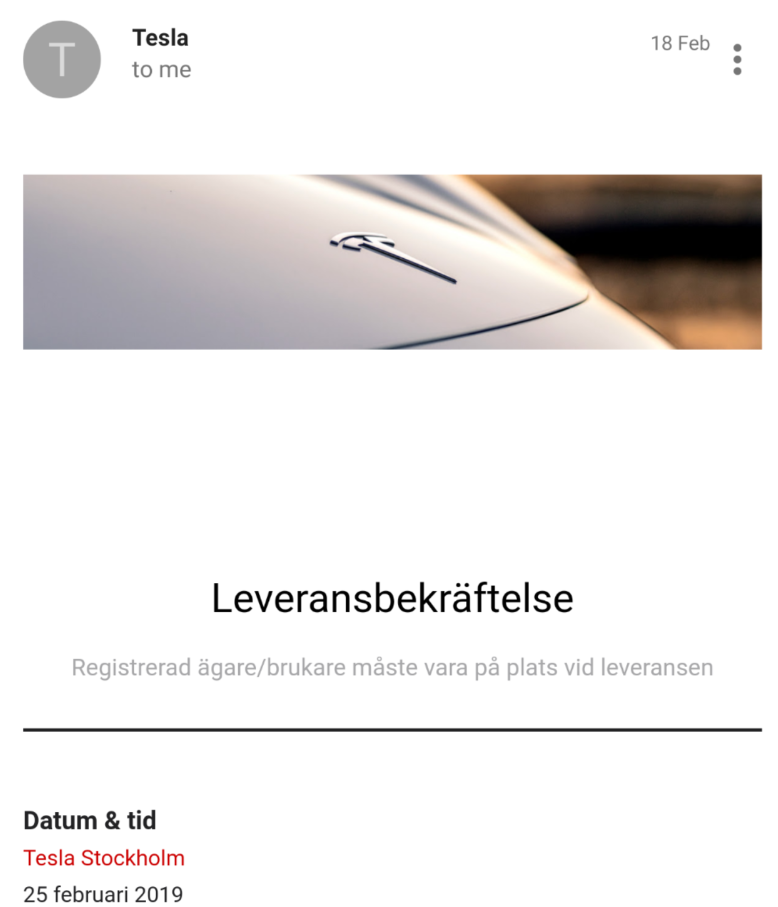Open the email overflow menu
Image resolution: width=778 pixels, height=907 pixels.
737,59
